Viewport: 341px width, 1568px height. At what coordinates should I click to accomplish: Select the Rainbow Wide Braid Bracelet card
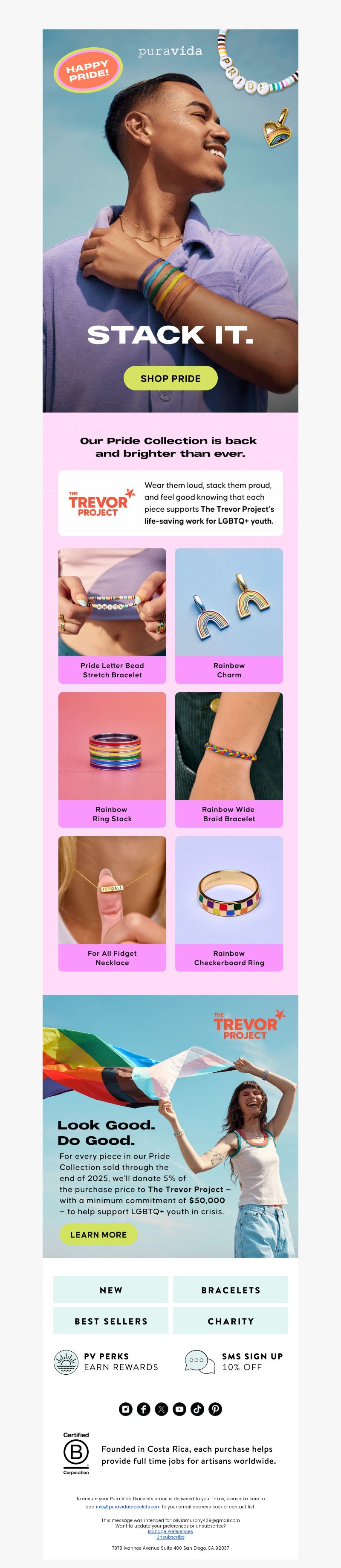[229, 758]
